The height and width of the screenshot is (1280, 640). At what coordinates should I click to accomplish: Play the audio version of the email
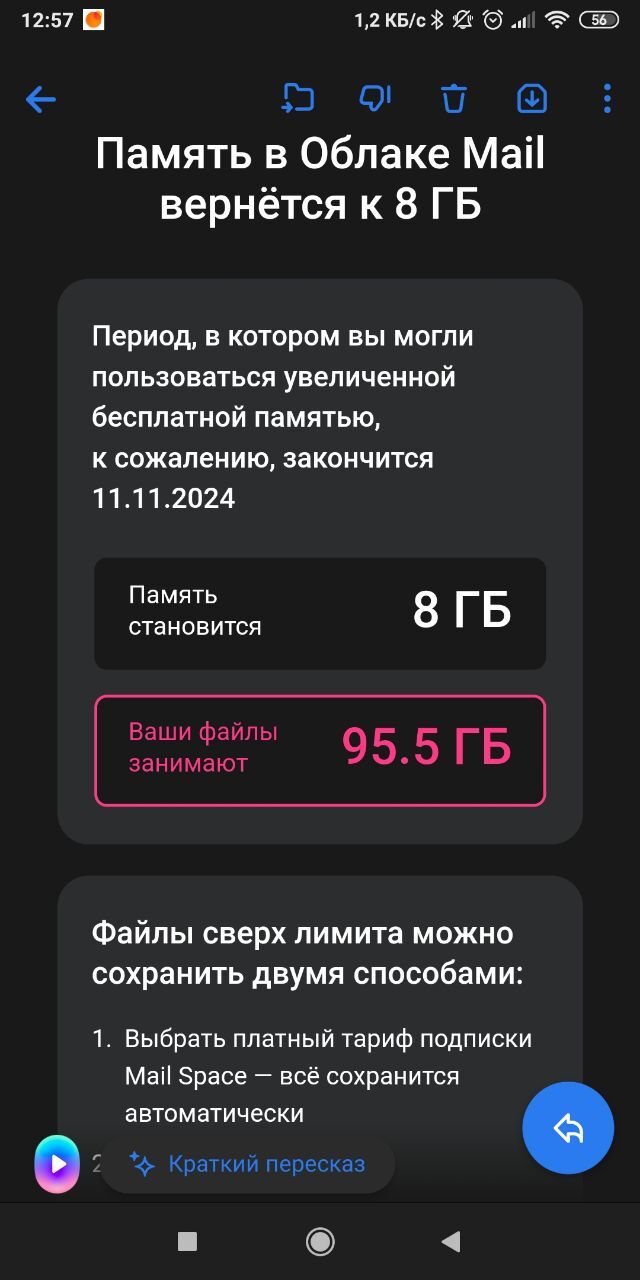click(x=57, y=1164)
